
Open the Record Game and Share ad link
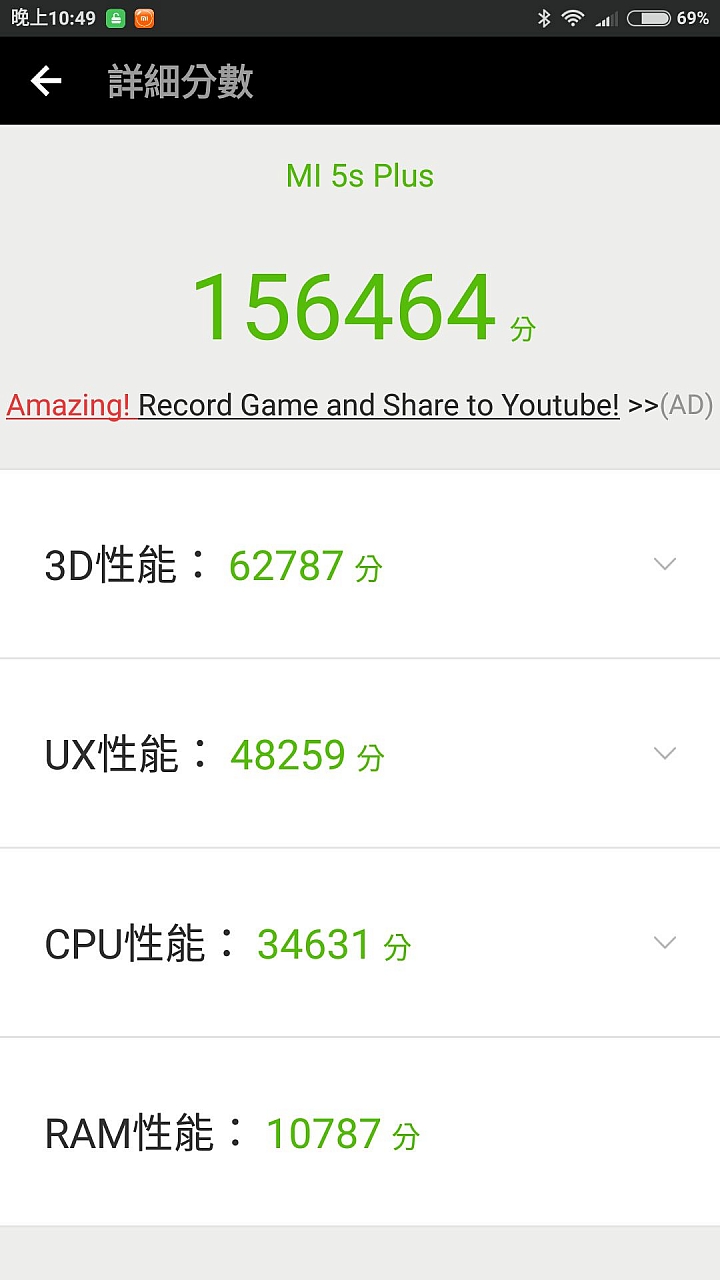pyautogui.click(x=360, y=405)
